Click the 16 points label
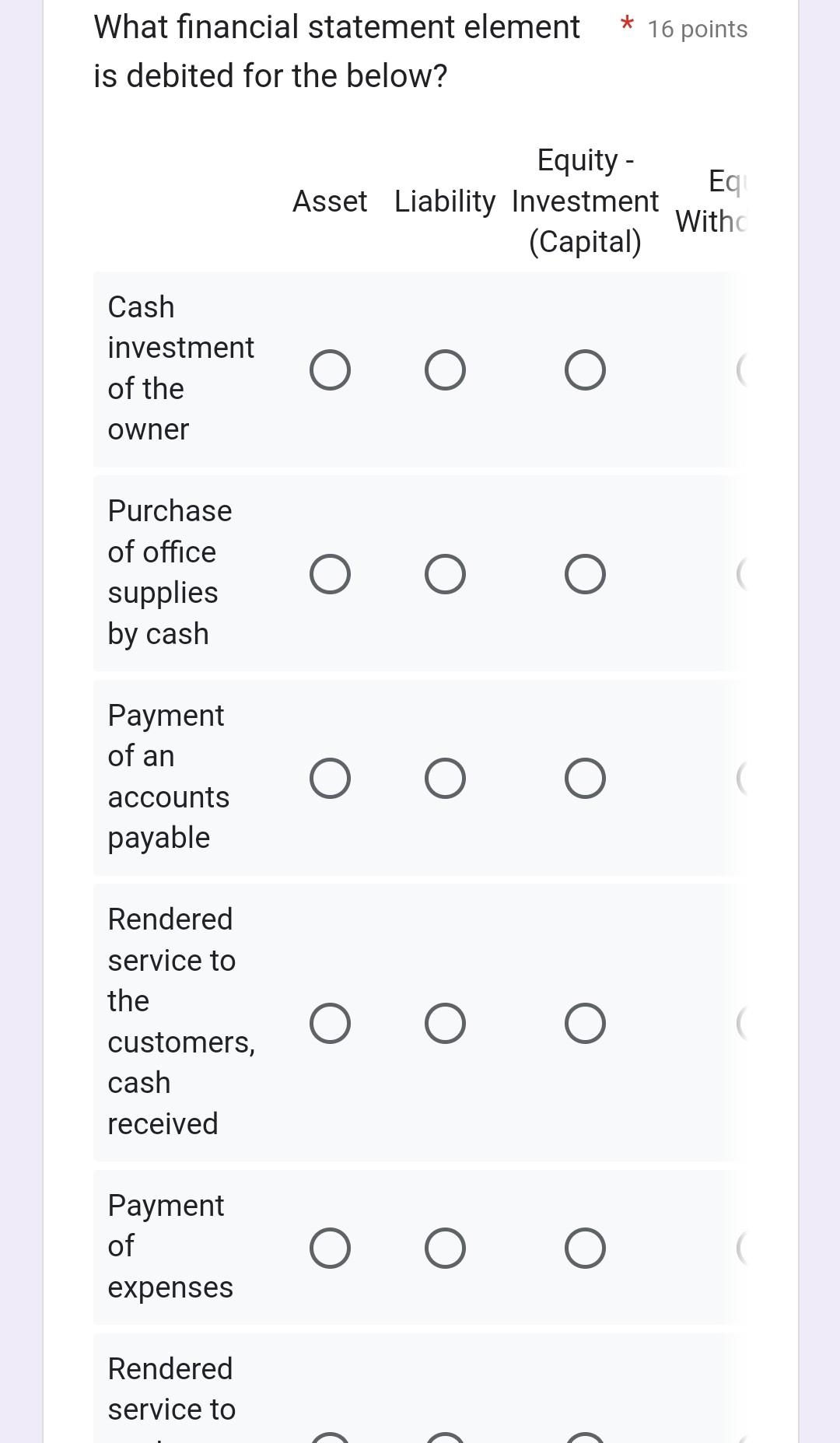Image resolution: width=840 pixels, height=1443 pixels. point(698,29)
